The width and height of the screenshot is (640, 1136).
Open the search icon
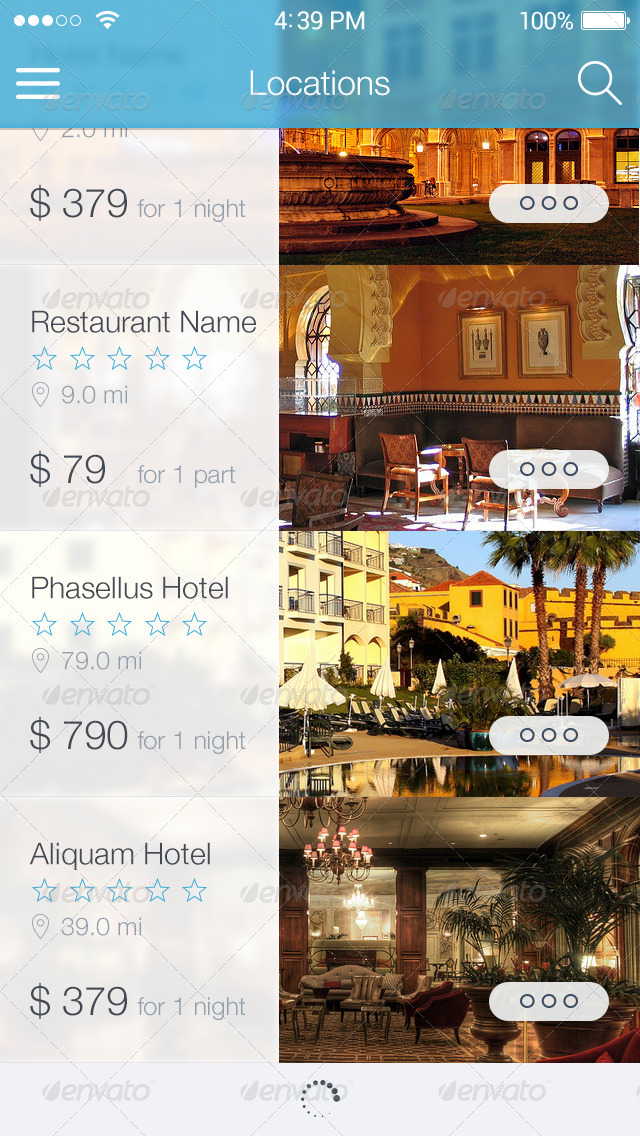coord(599,83)
